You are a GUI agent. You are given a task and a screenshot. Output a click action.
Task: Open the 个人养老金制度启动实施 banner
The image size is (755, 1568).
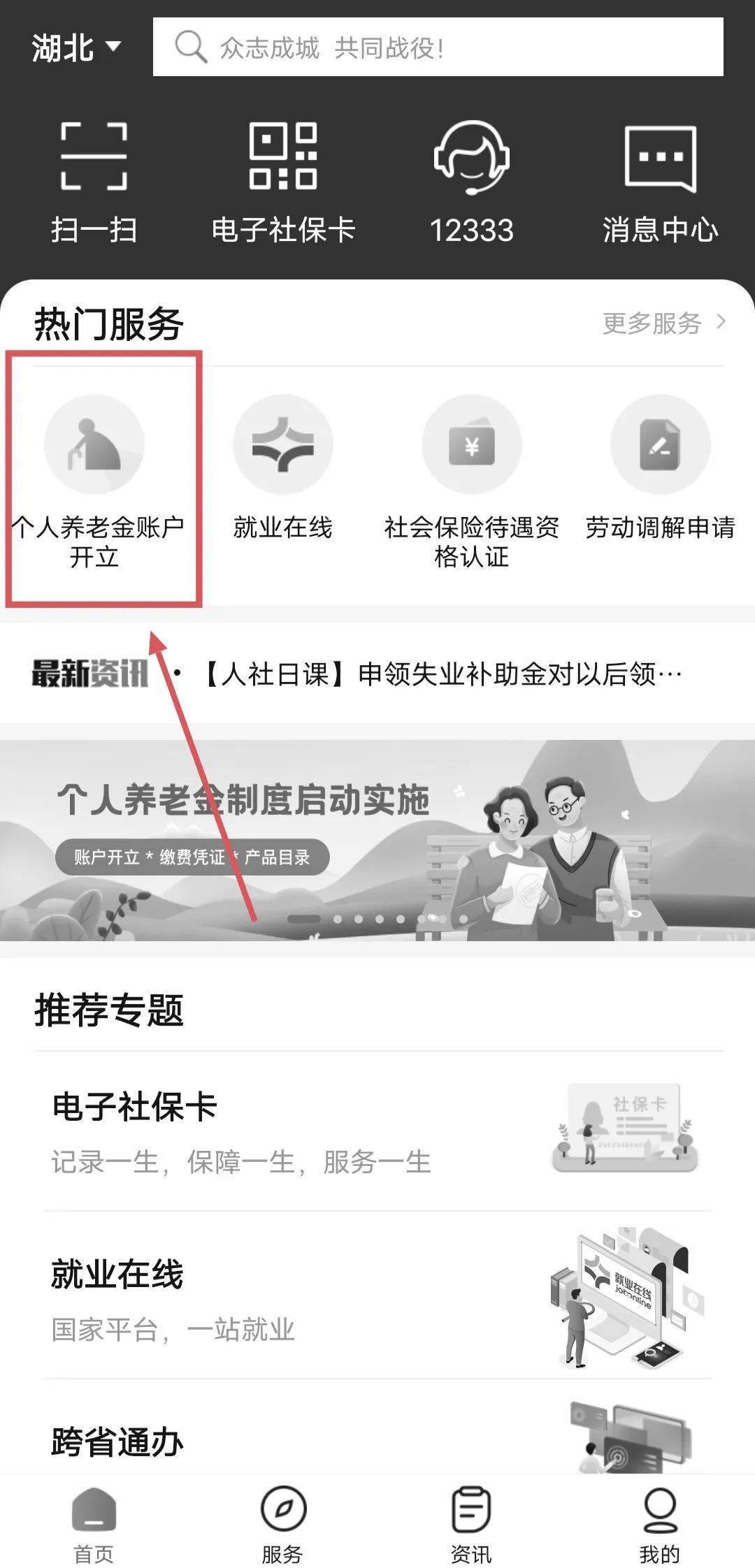point(377,839)
